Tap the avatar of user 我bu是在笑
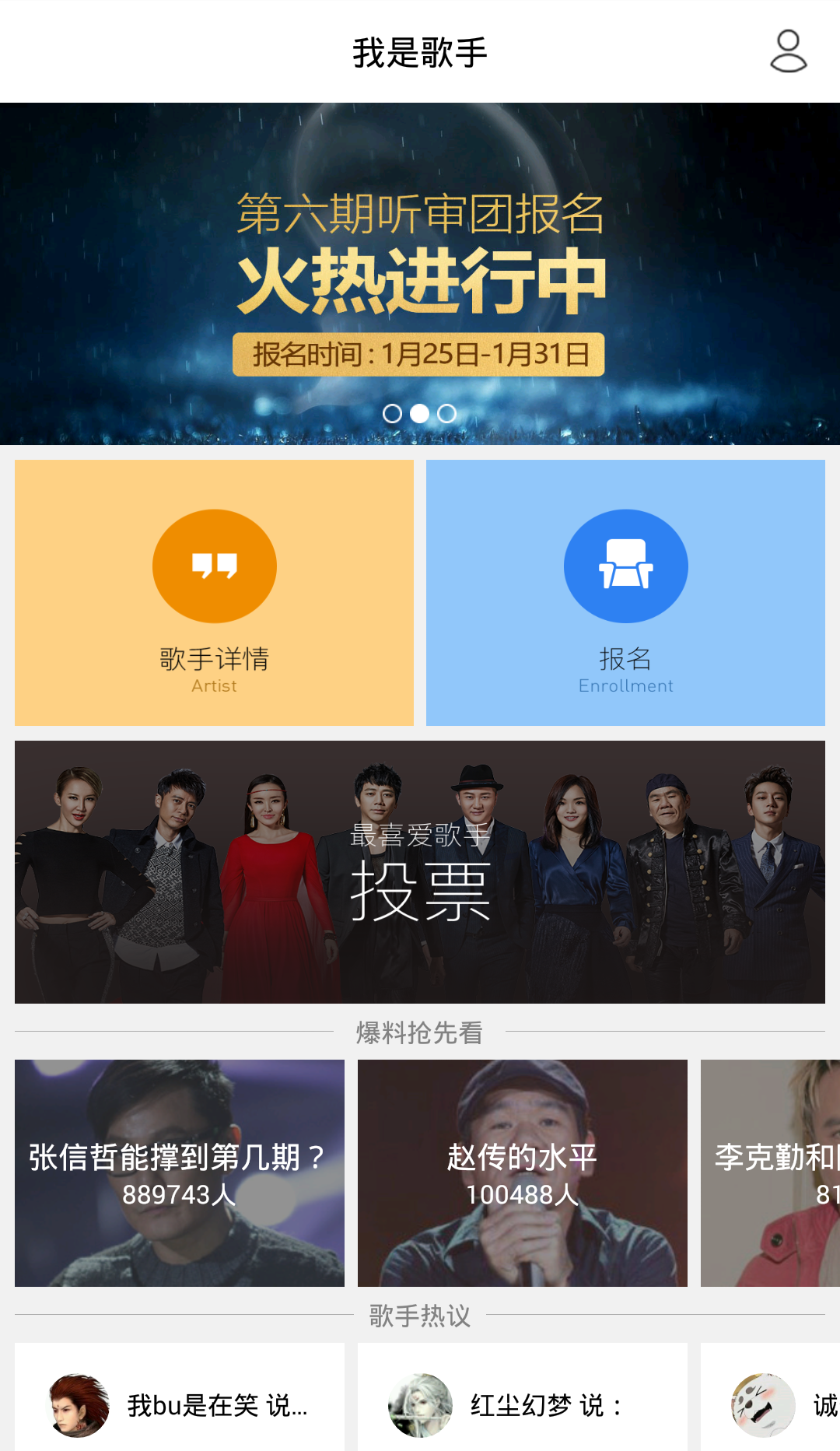 point(78,1405)
